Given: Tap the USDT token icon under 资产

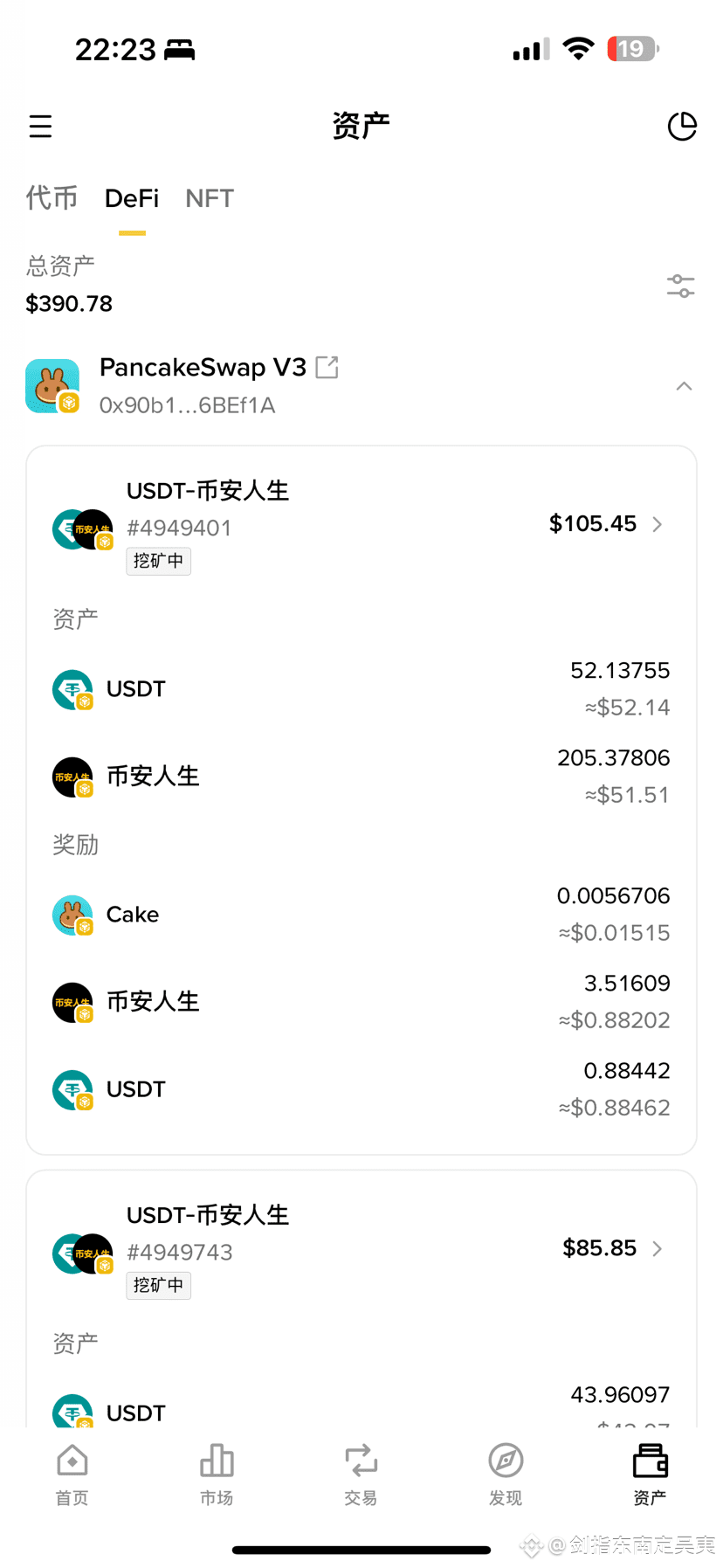Looking at the screenshot, I should [72, 689].
